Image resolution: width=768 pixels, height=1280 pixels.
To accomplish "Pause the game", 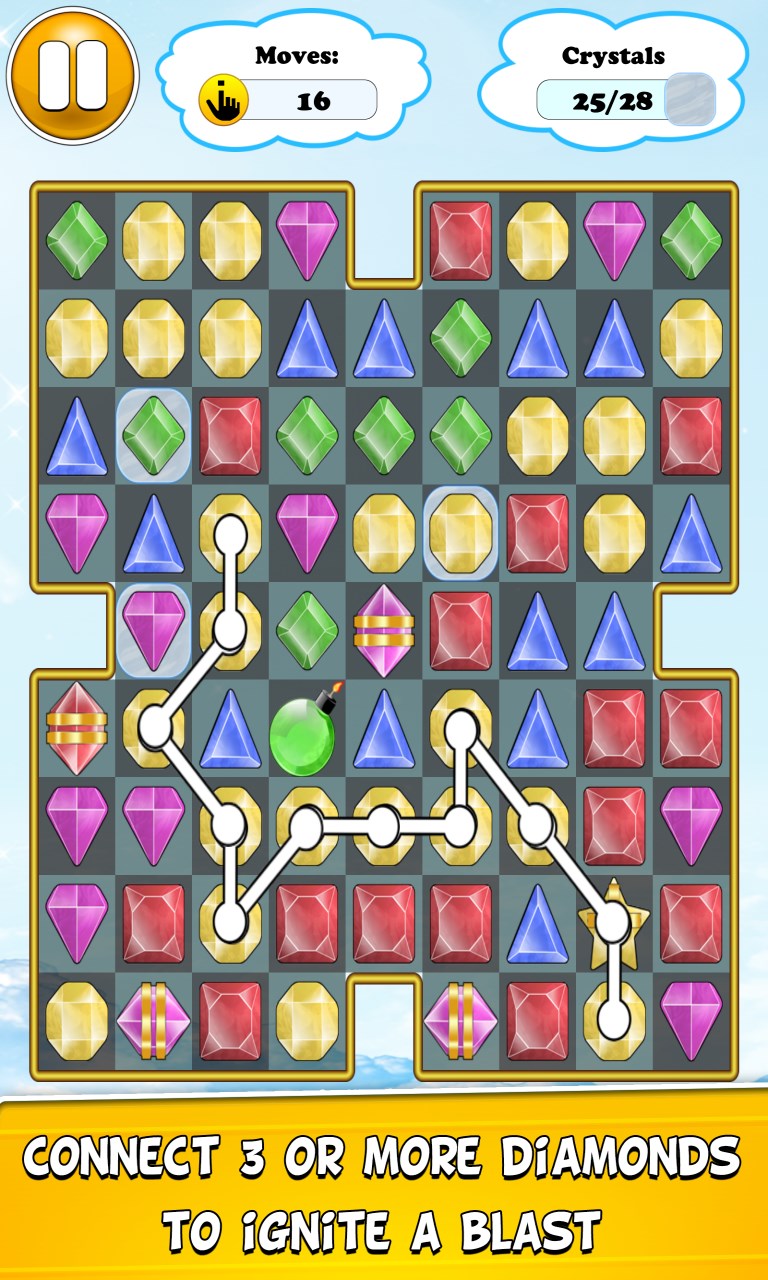I will point(72,76).
